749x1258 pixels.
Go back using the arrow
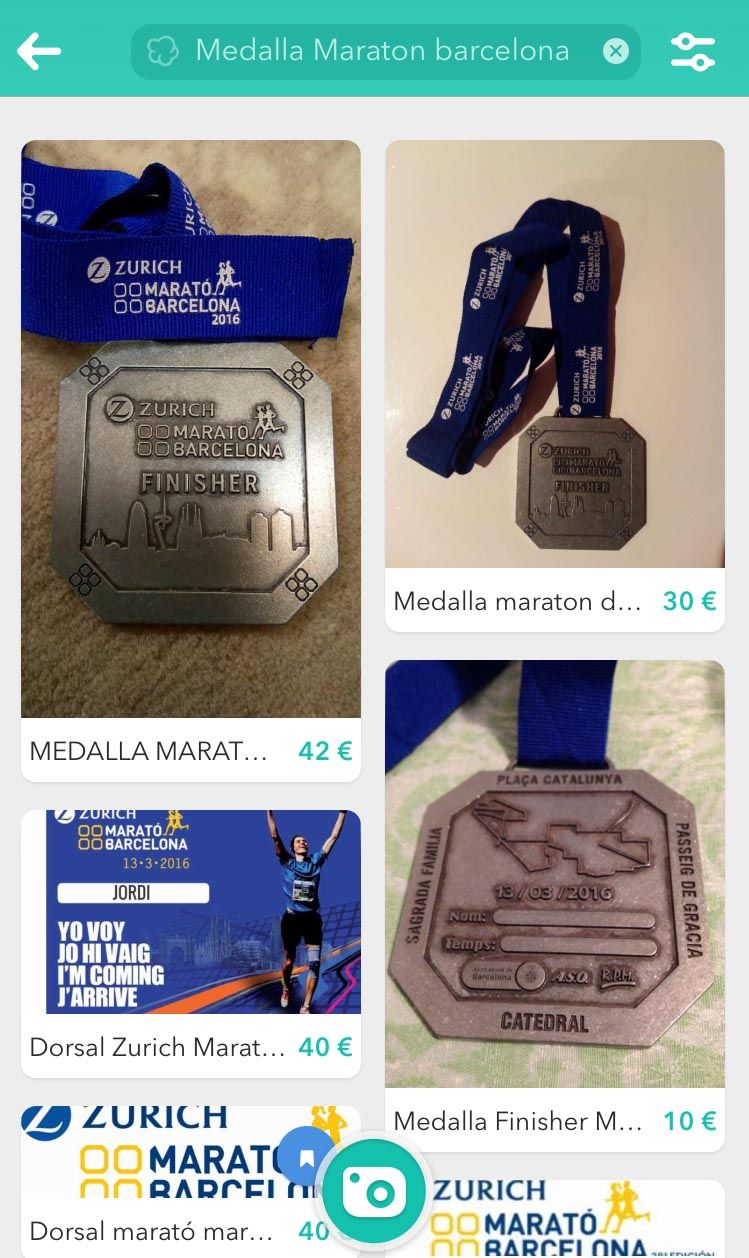click(x=39, y=51)
